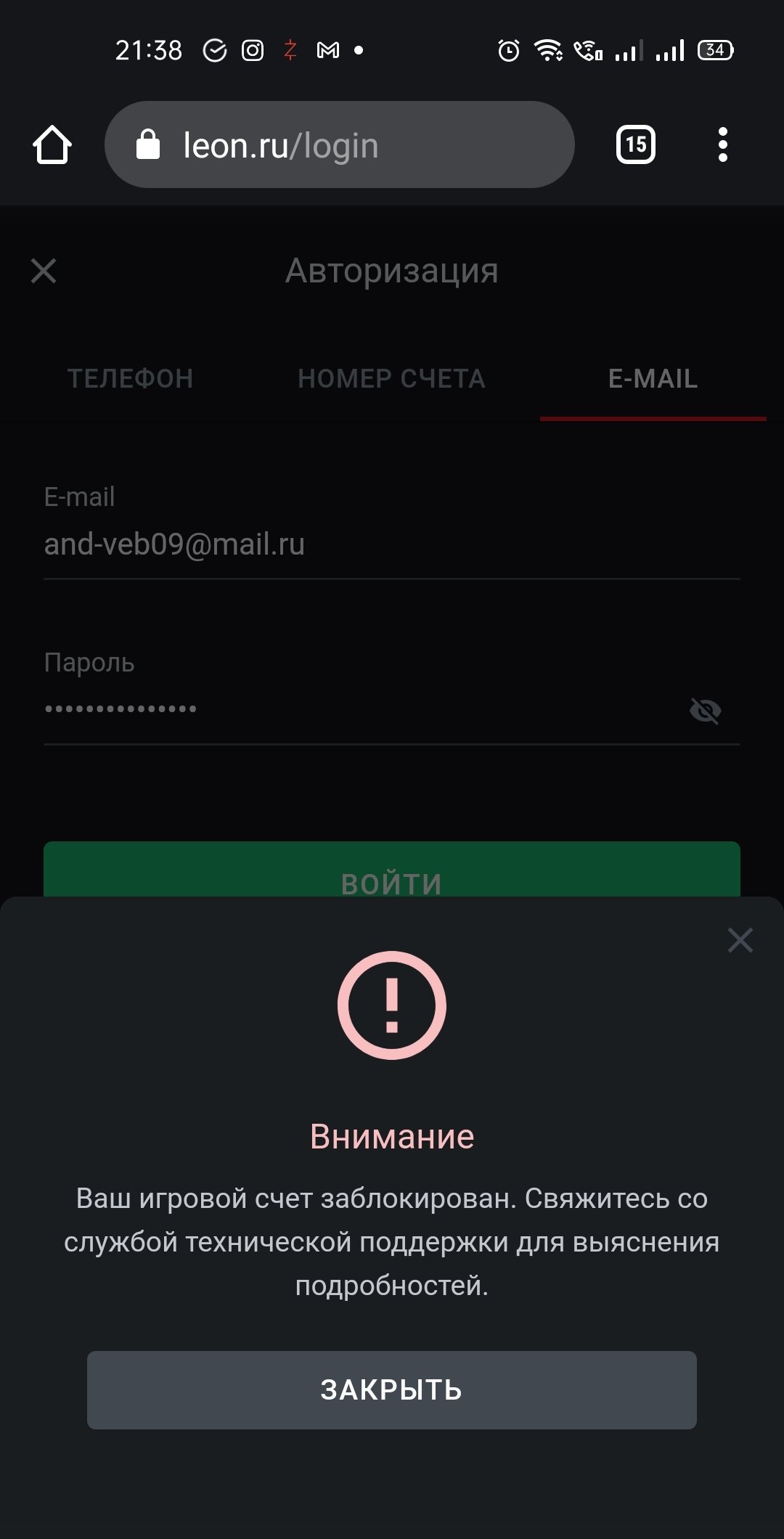The height and width of the screenshot is (1539, 784).
Task: Toggle password visibility with the eye icon
Action: click(x=705, y=711)
